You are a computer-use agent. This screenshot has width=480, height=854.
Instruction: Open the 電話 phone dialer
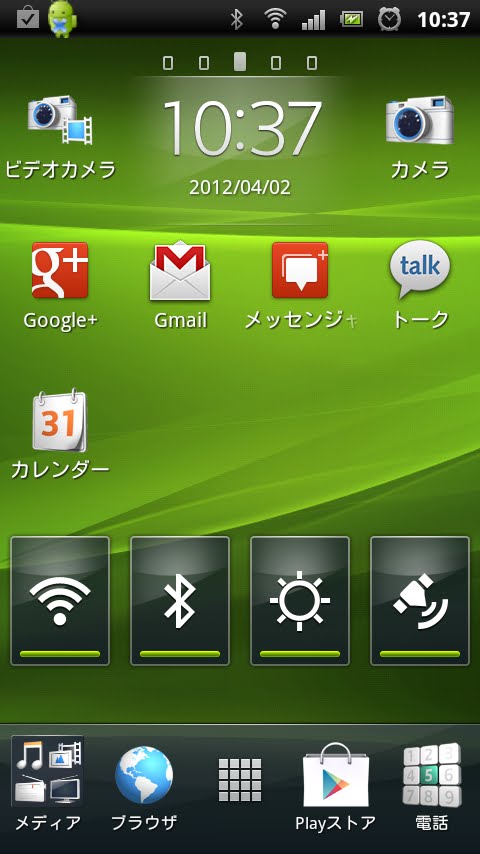432,787
